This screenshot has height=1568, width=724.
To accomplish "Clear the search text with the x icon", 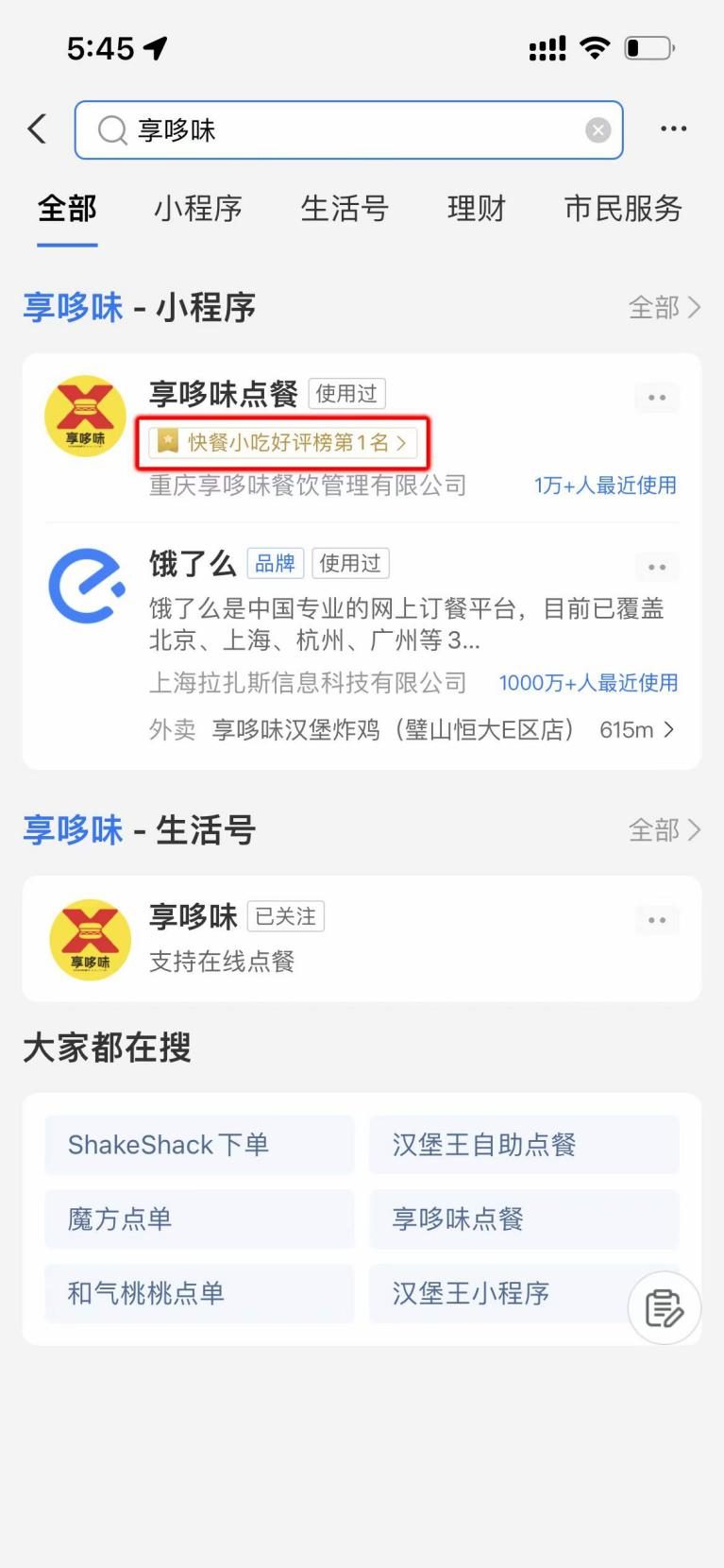I will [x=598, y=129].
